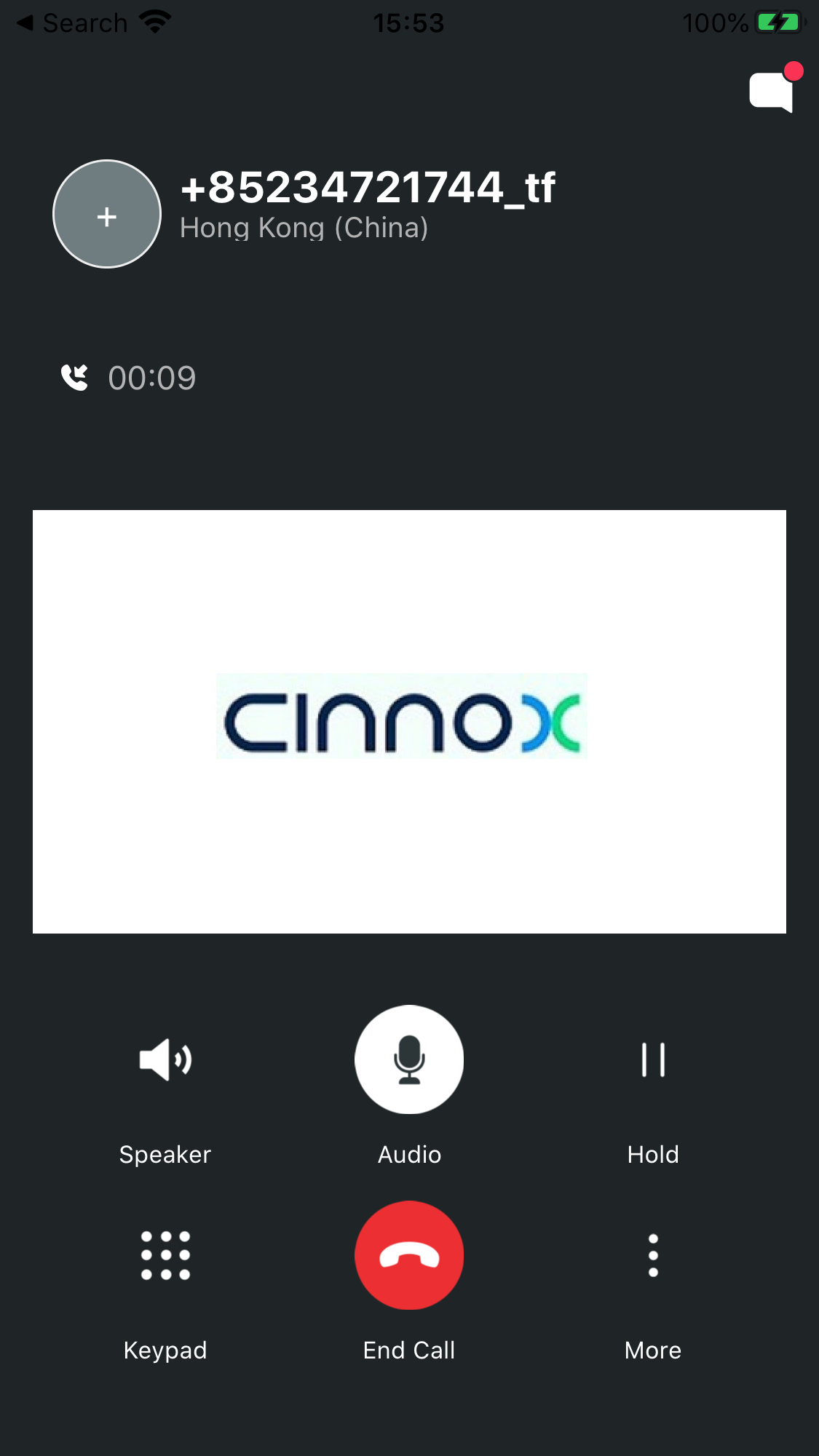
Task: Return to Search via status bar back
Action: point(71,23)
